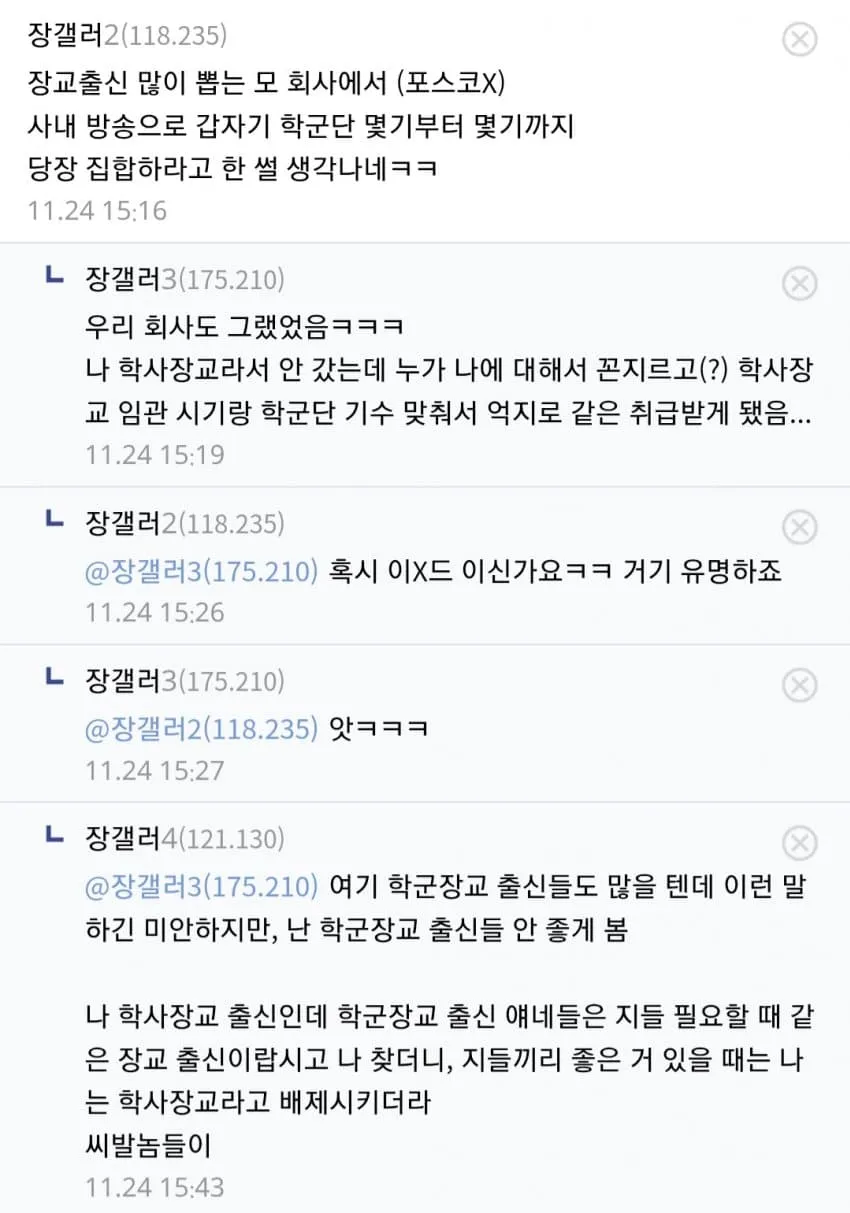Image resolution: width=850 pixels, height=1213 pixels.
Task: Tap the X on 장갤러3's 15:19 reply
Action: tap(798, 284)
